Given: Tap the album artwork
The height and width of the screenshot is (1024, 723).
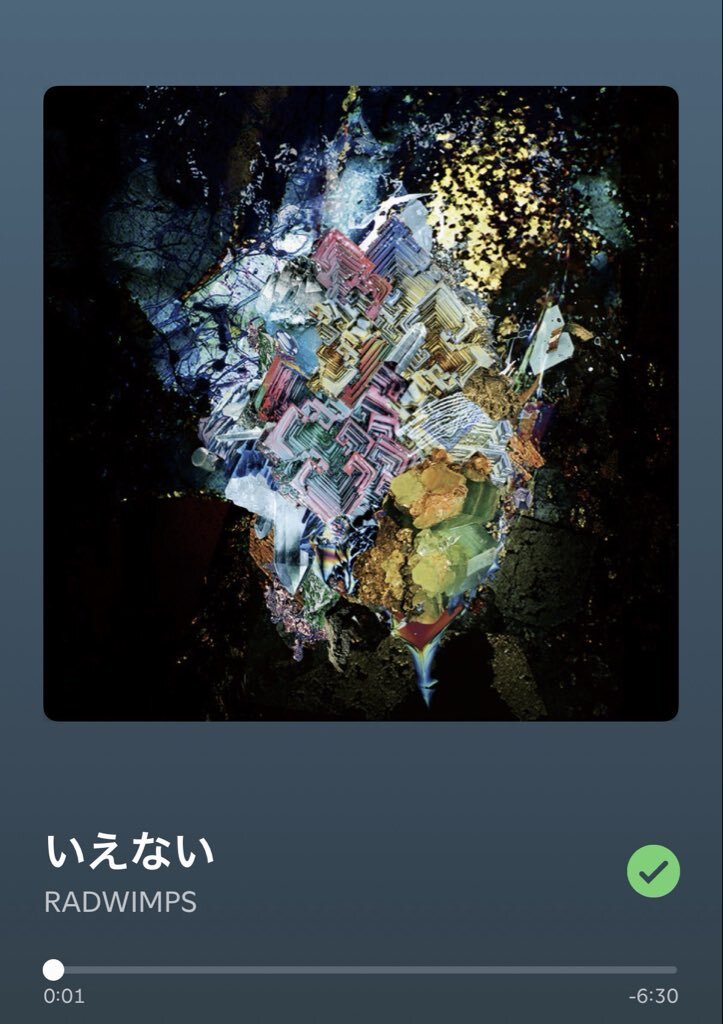Looking at the screenshot, I should click(361, 404).
